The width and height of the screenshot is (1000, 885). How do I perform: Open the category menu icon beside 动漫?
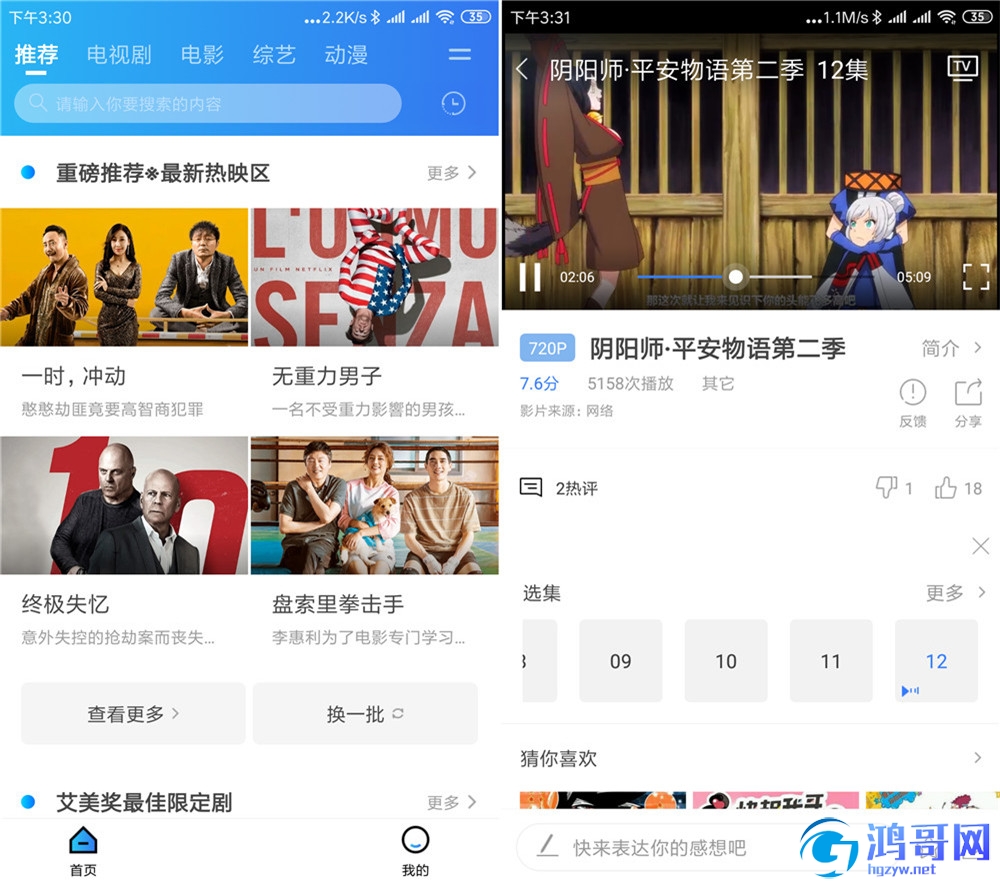click(459, 55)
